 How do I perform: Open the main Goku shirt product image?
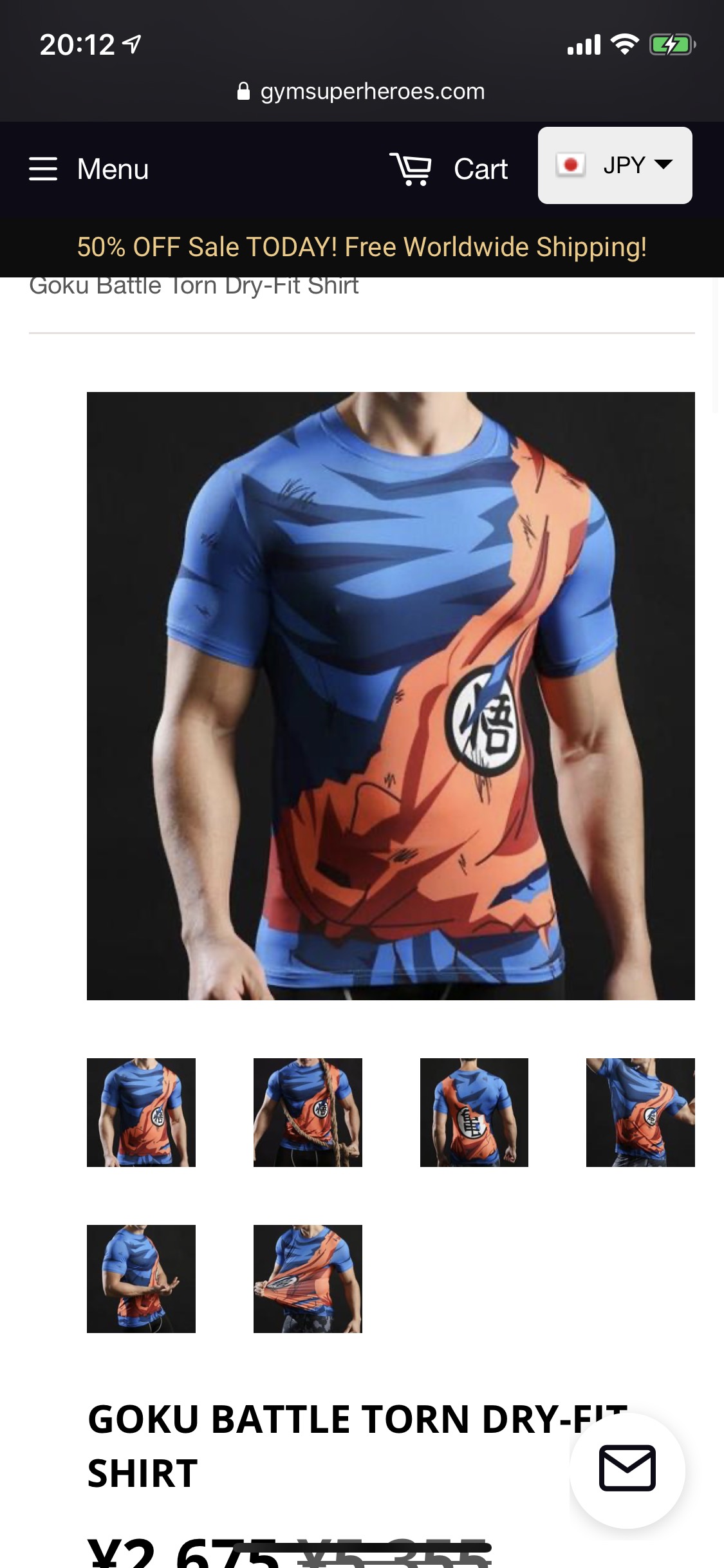[x=391, y=696]
